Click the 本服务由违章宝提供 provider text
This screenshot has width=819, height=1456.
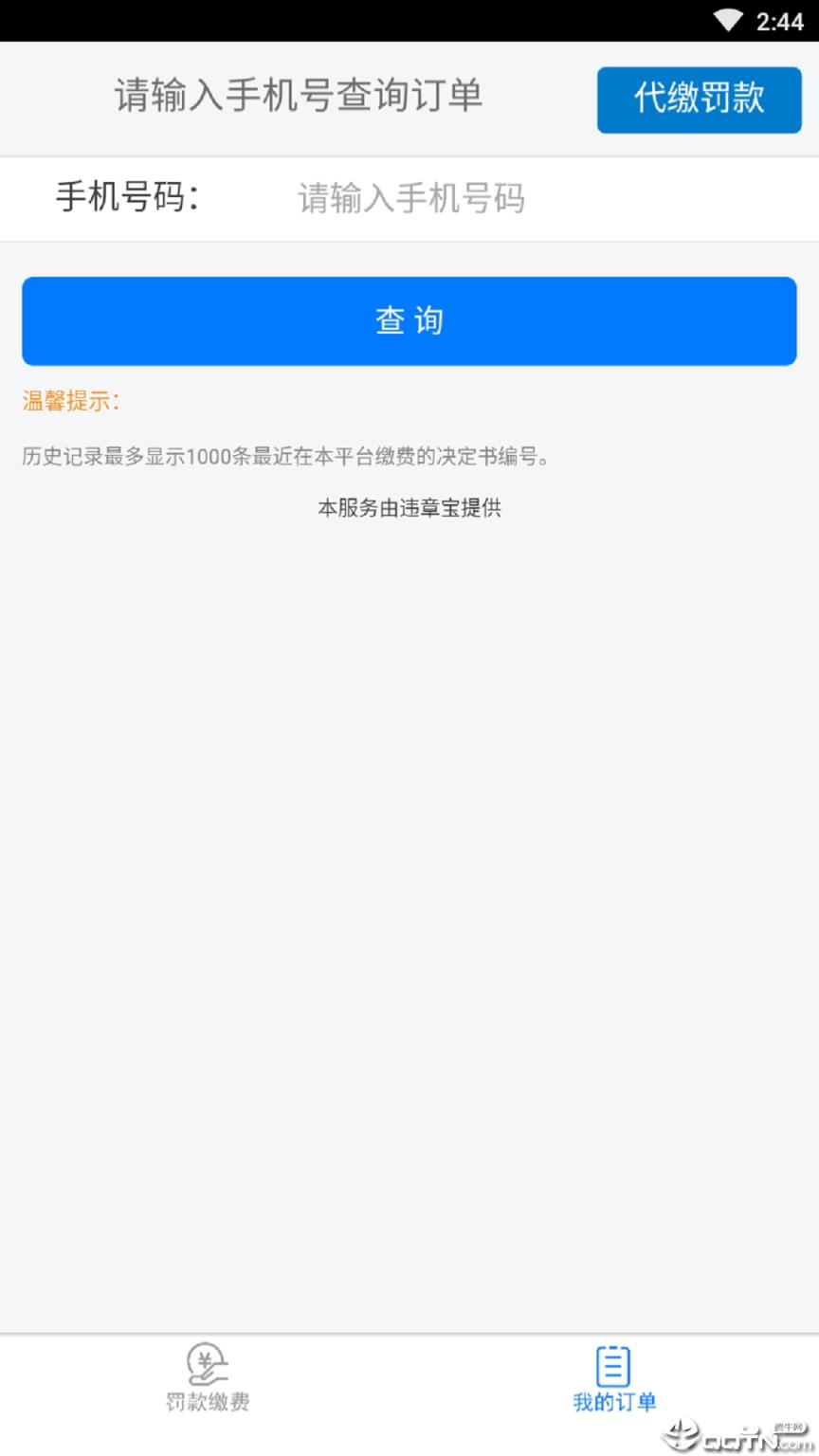pos(409,509)
